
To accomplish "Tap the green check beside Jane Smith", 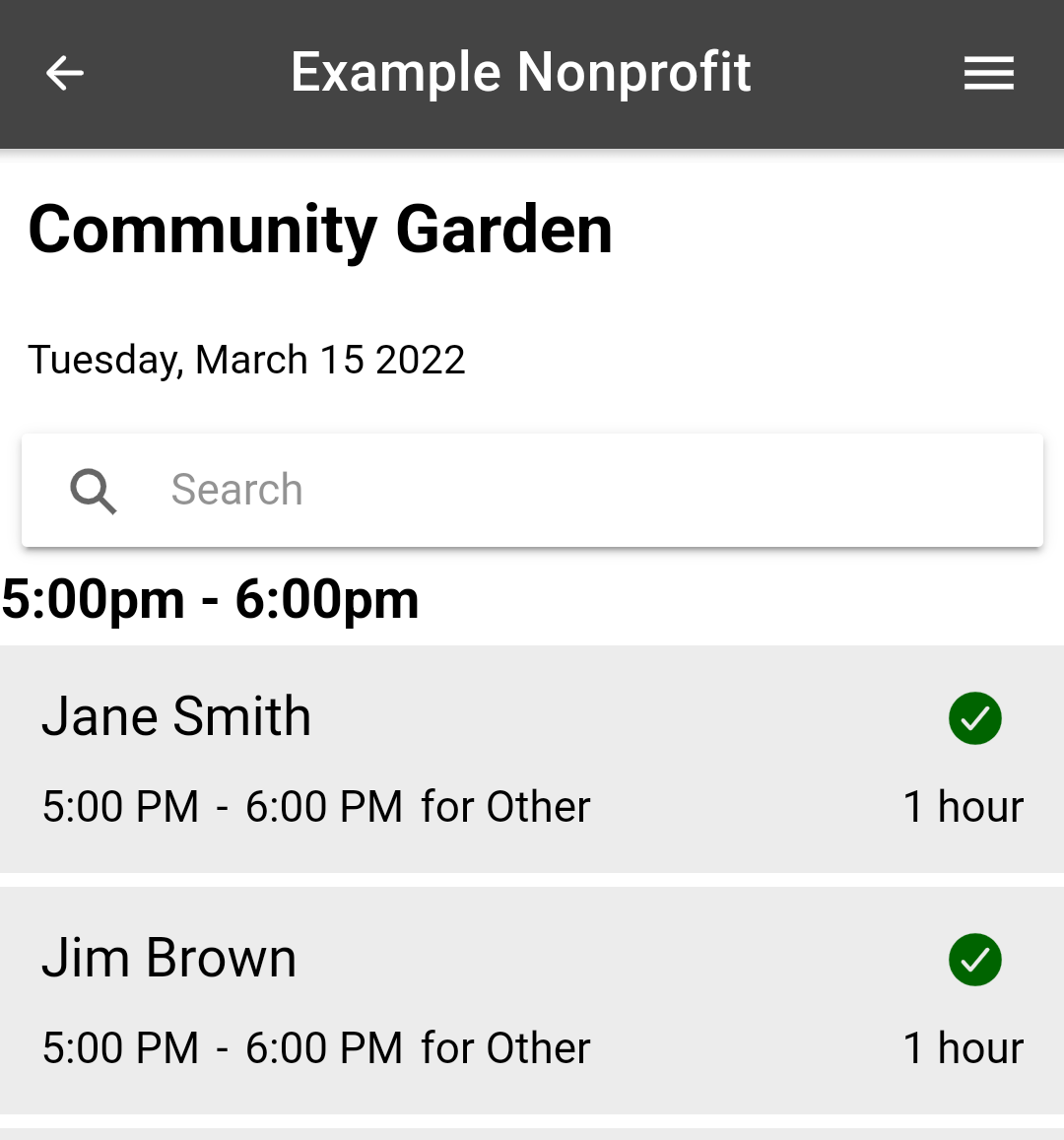I will (x=974, y=718).
